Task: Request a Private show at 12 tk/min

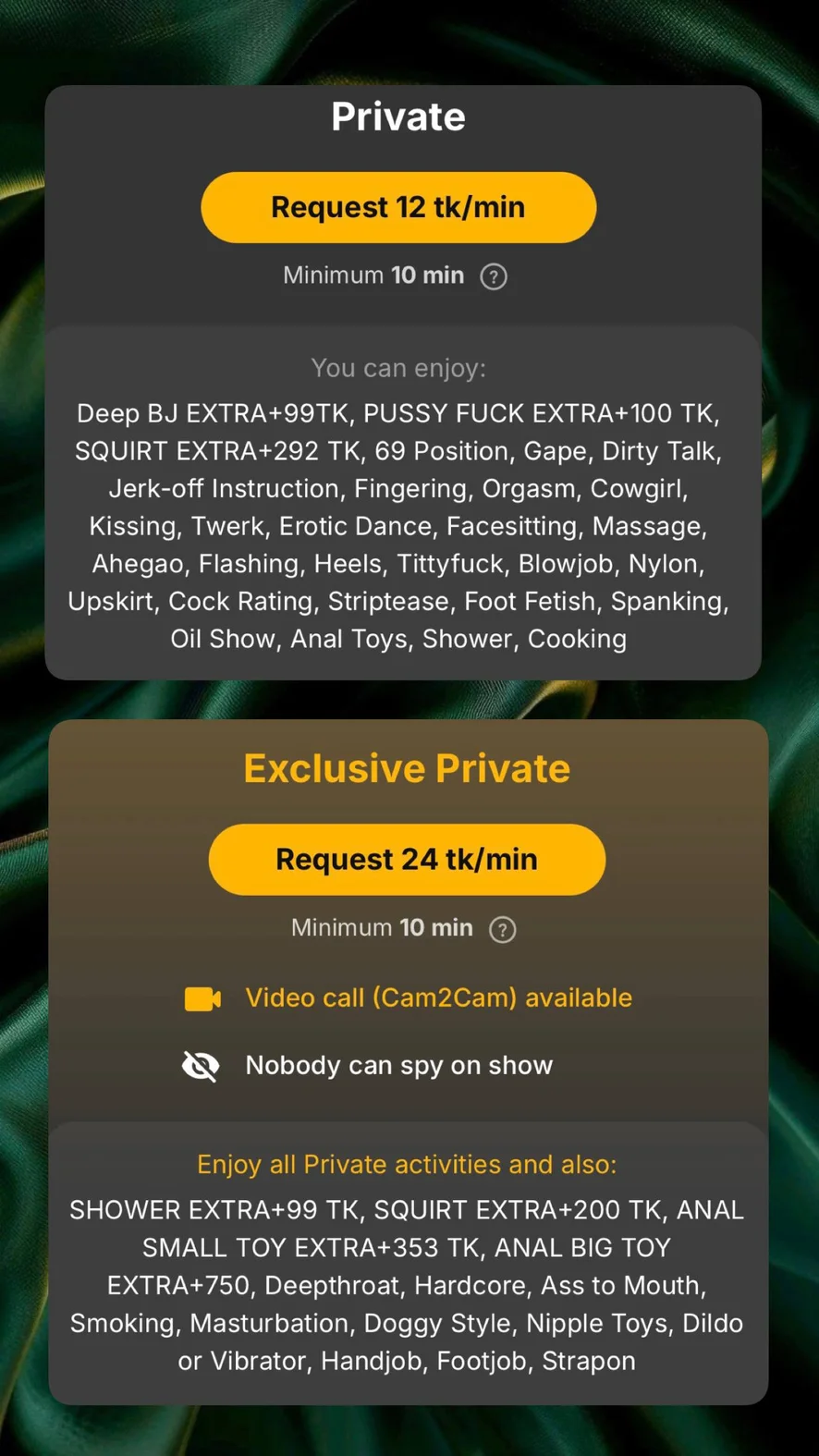Action: click(398, 208)
